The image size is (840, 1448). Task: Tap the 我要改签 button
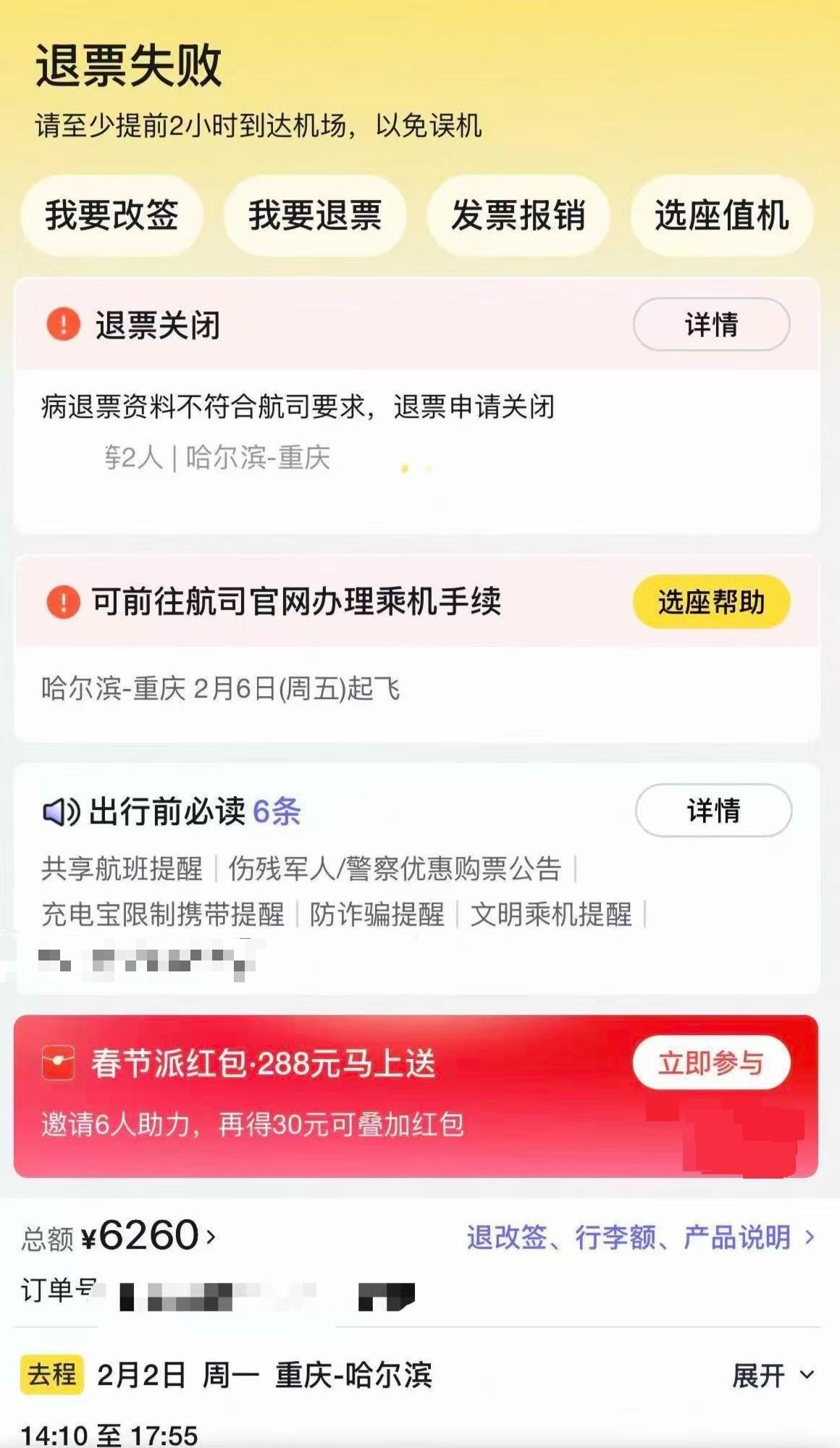click(112, 215)
